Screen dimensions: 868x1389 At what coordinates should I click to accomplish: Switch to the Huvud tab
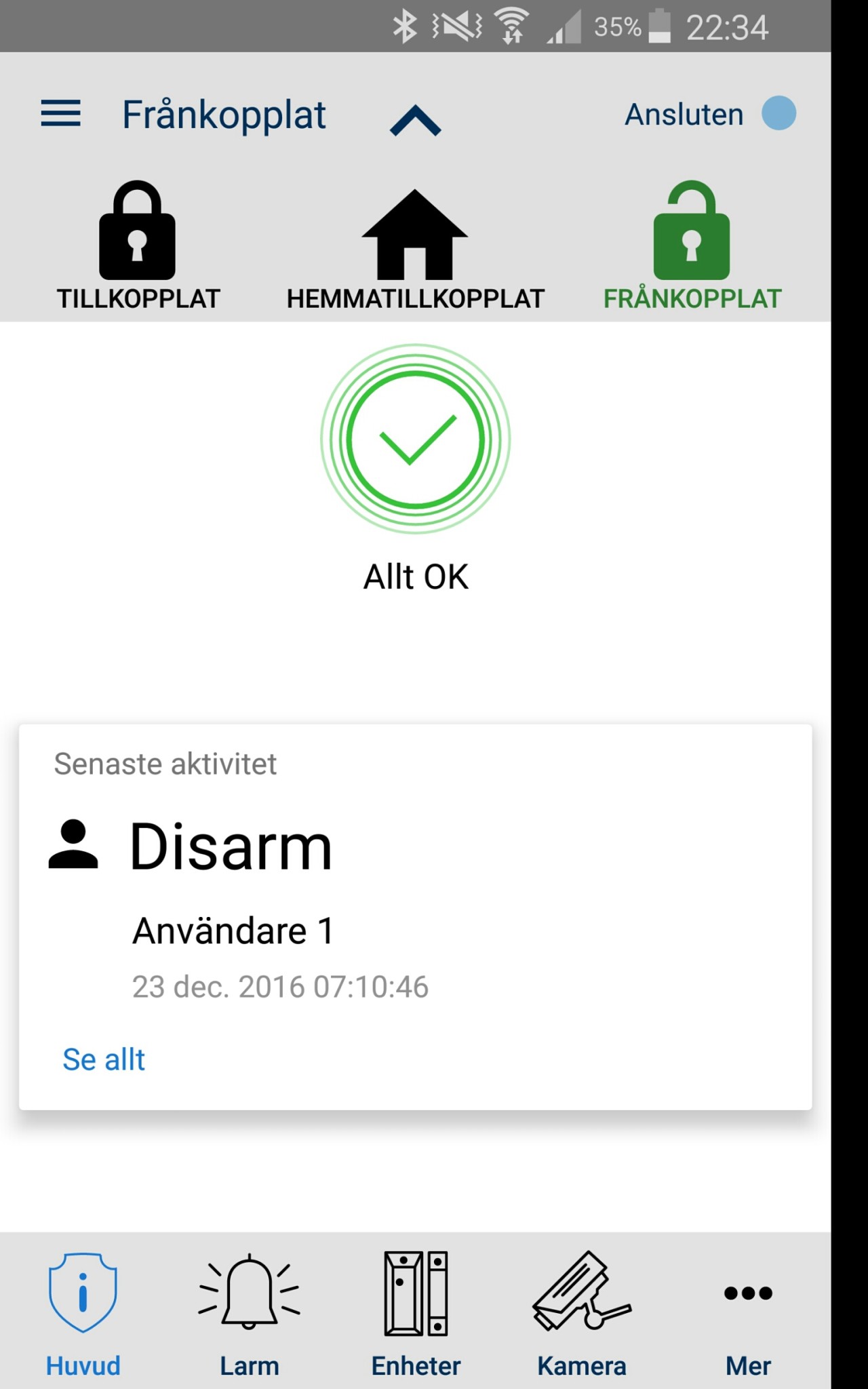pos(83,1313)
